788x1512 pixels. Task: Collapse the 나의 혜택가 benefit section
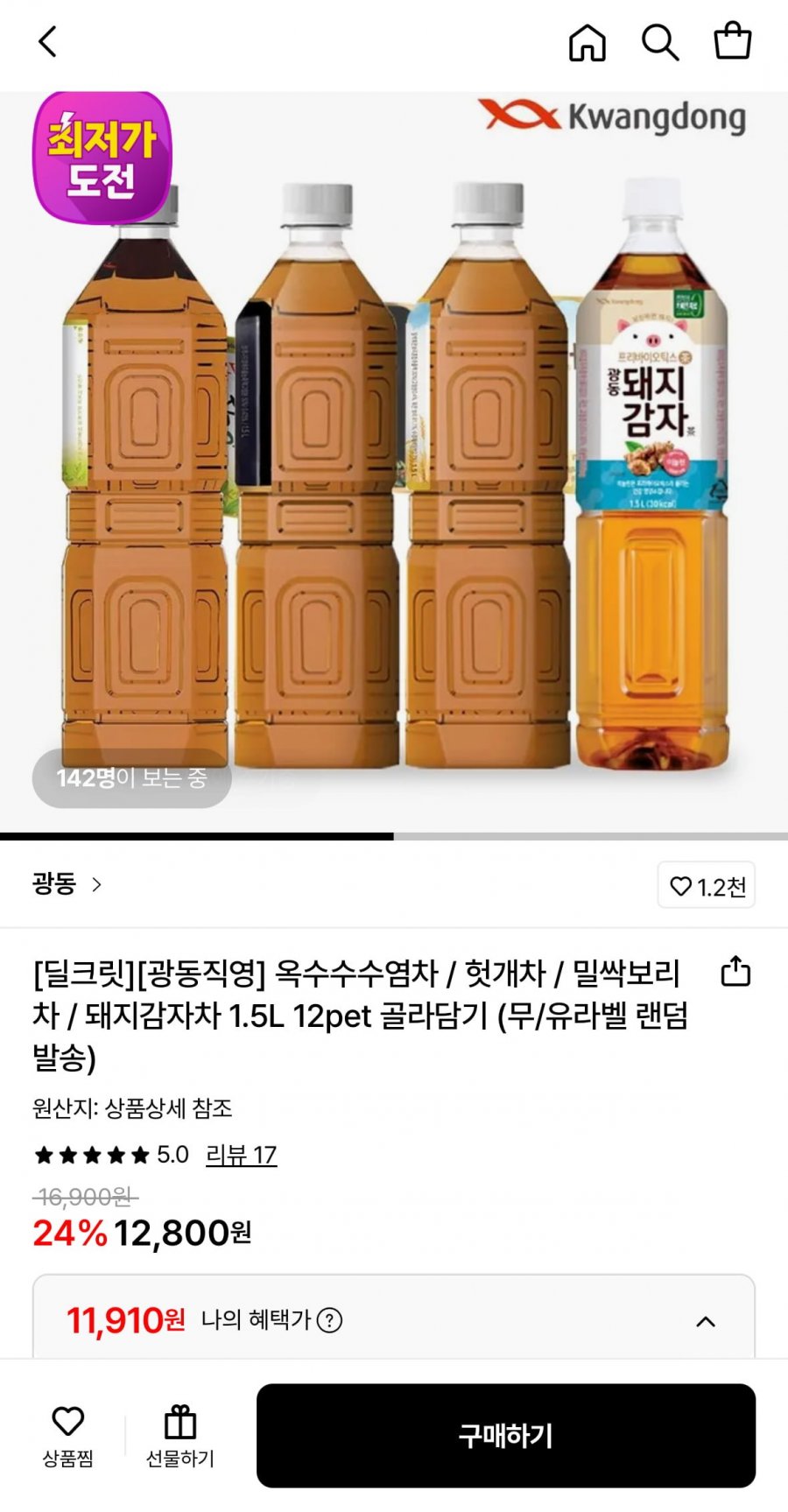click(706, 1322)
